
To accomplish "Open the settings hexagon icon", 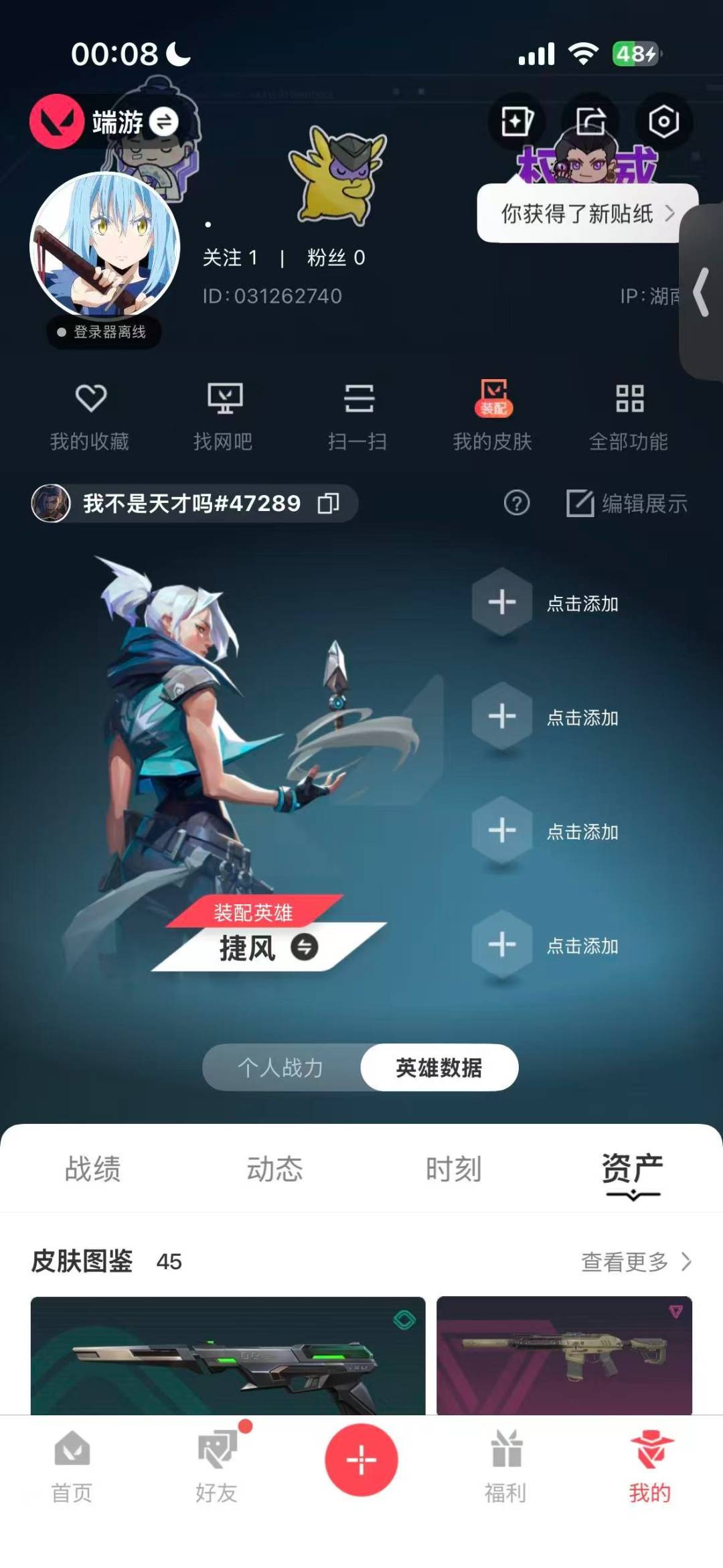I will (663, 122).
